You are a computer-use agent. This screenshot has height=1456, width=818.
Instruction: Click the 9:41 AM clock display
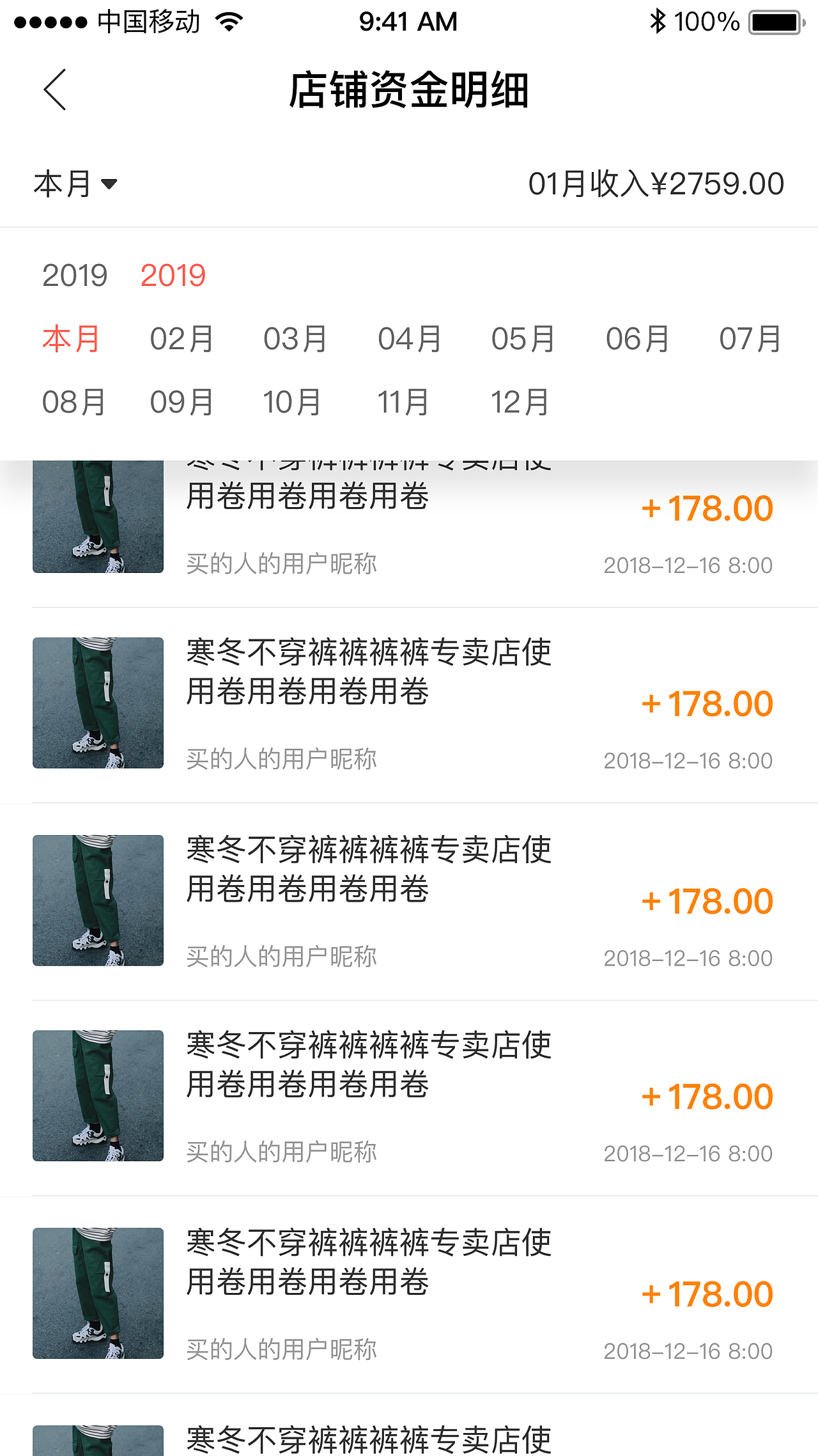click(x=408, y=21)
